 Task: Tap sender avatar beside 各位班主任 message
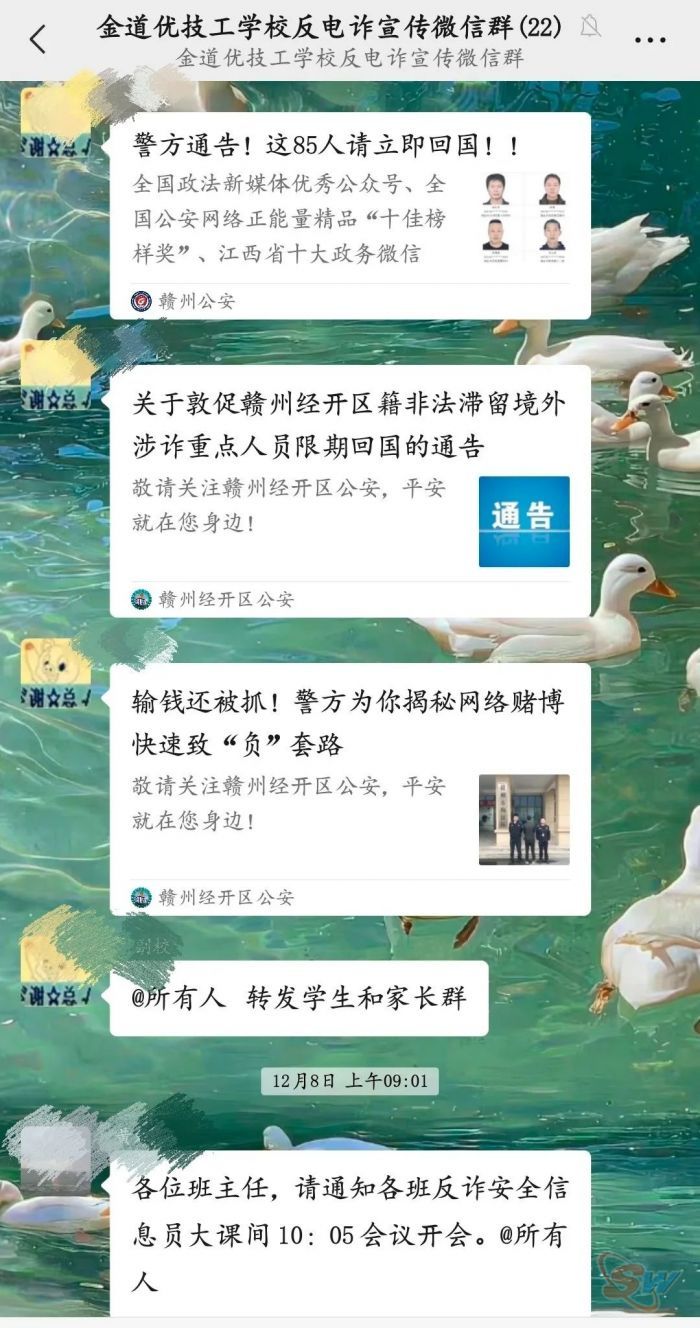pos(56,1160)
